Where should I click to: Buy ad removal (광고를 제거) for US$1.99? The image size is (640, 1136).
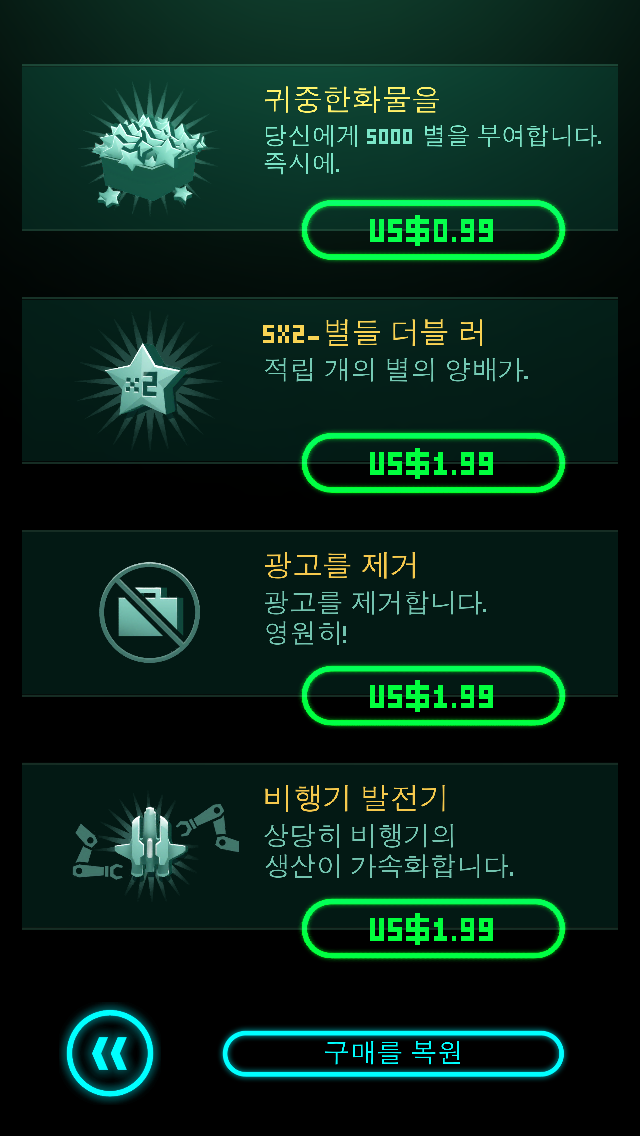pos(433,696)
